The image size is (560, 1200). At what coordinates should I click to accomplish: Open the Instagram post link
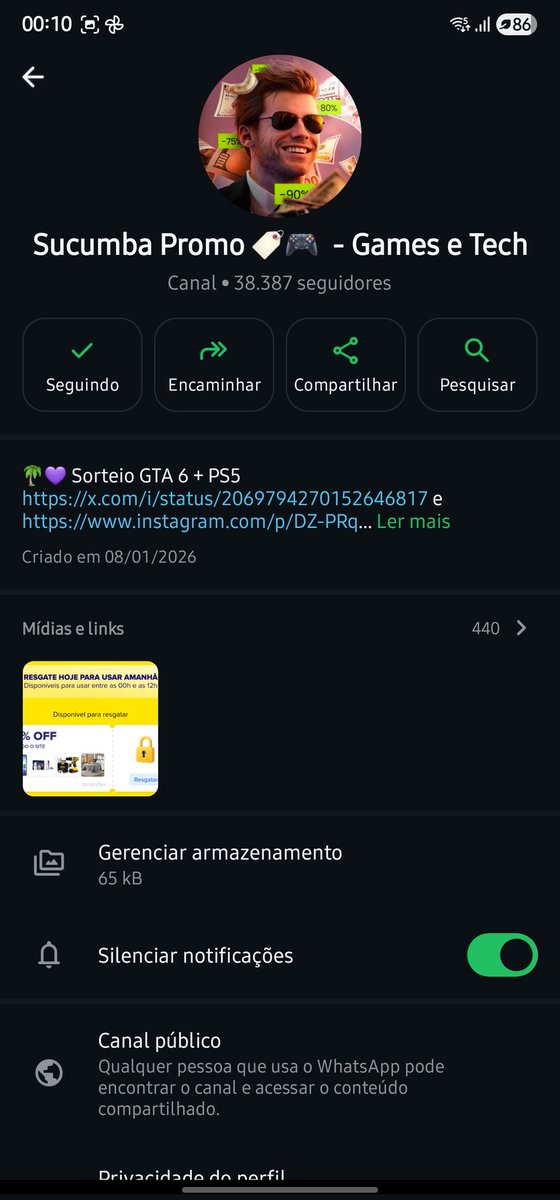pos(197,522)
